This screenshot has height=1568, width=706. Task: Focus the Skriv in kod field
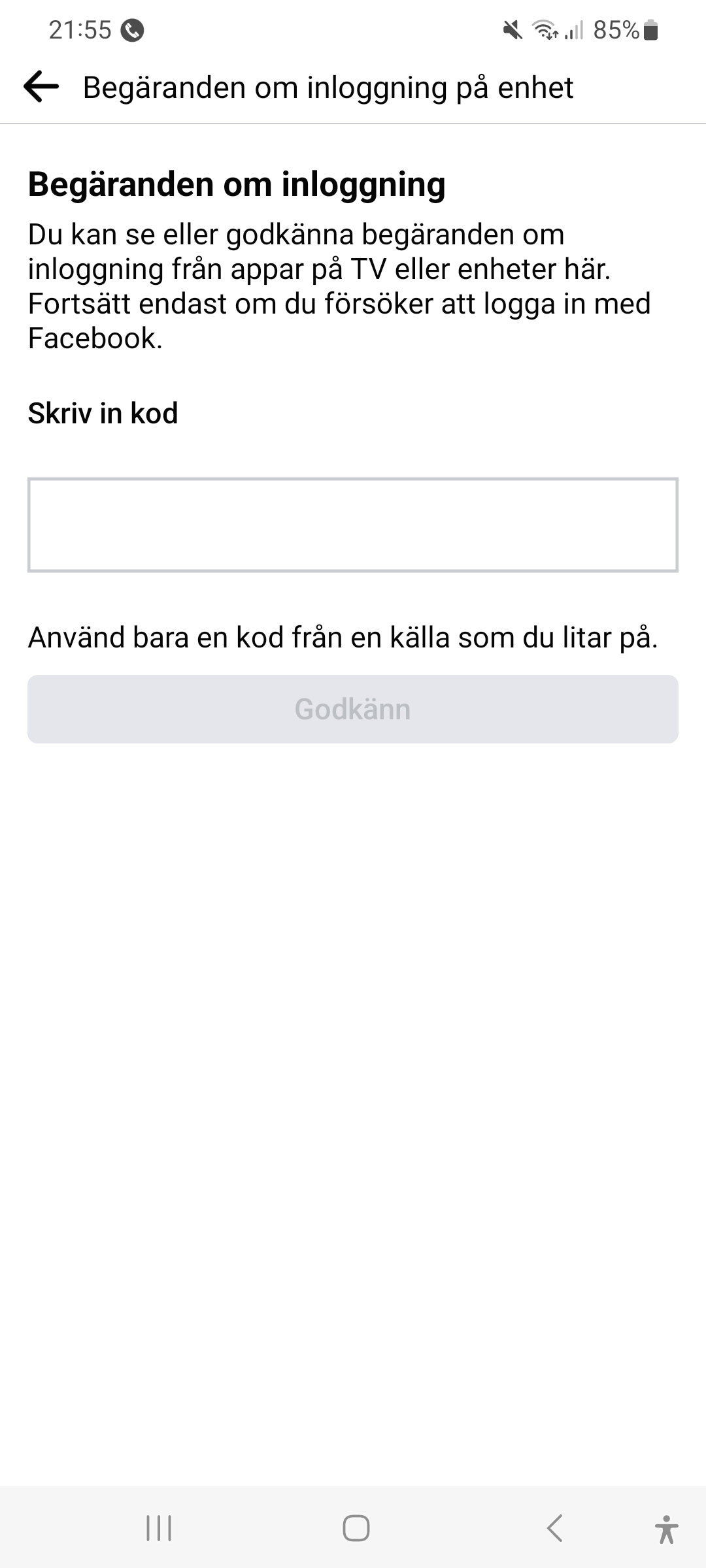pos(352,525)
